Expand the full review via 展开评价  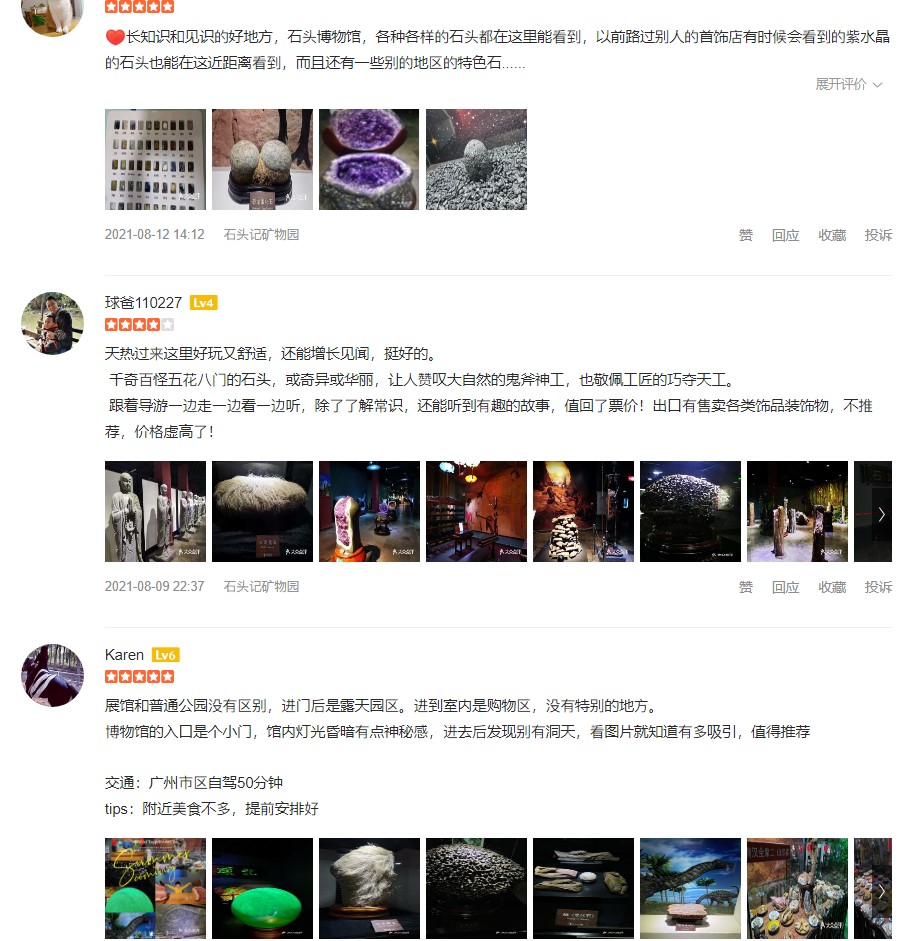tap(848, 85)
